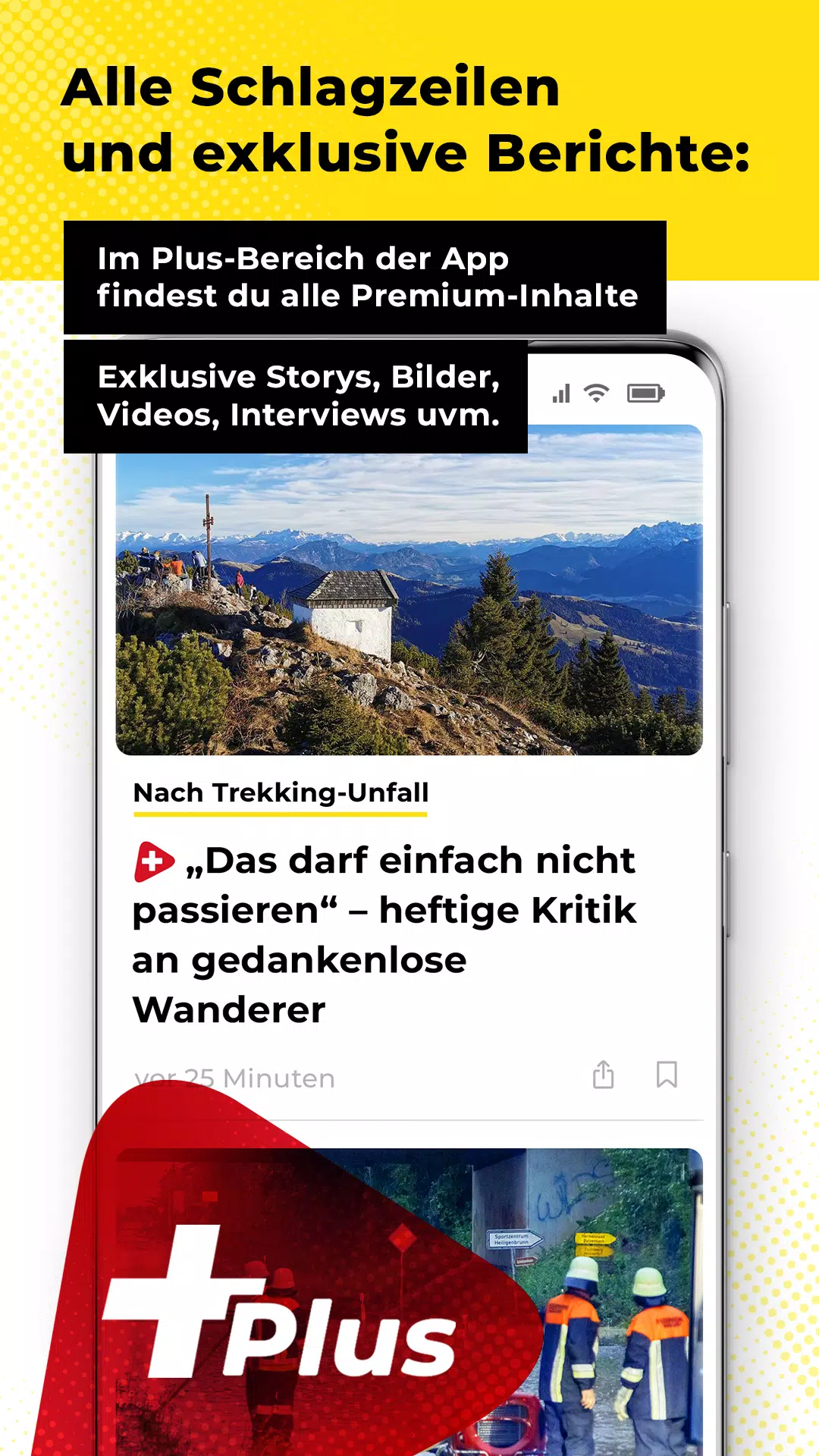Expand the 'Nach Trekking-Unfall' category section
Screen dimensions: 819x1456
(281, 793)
